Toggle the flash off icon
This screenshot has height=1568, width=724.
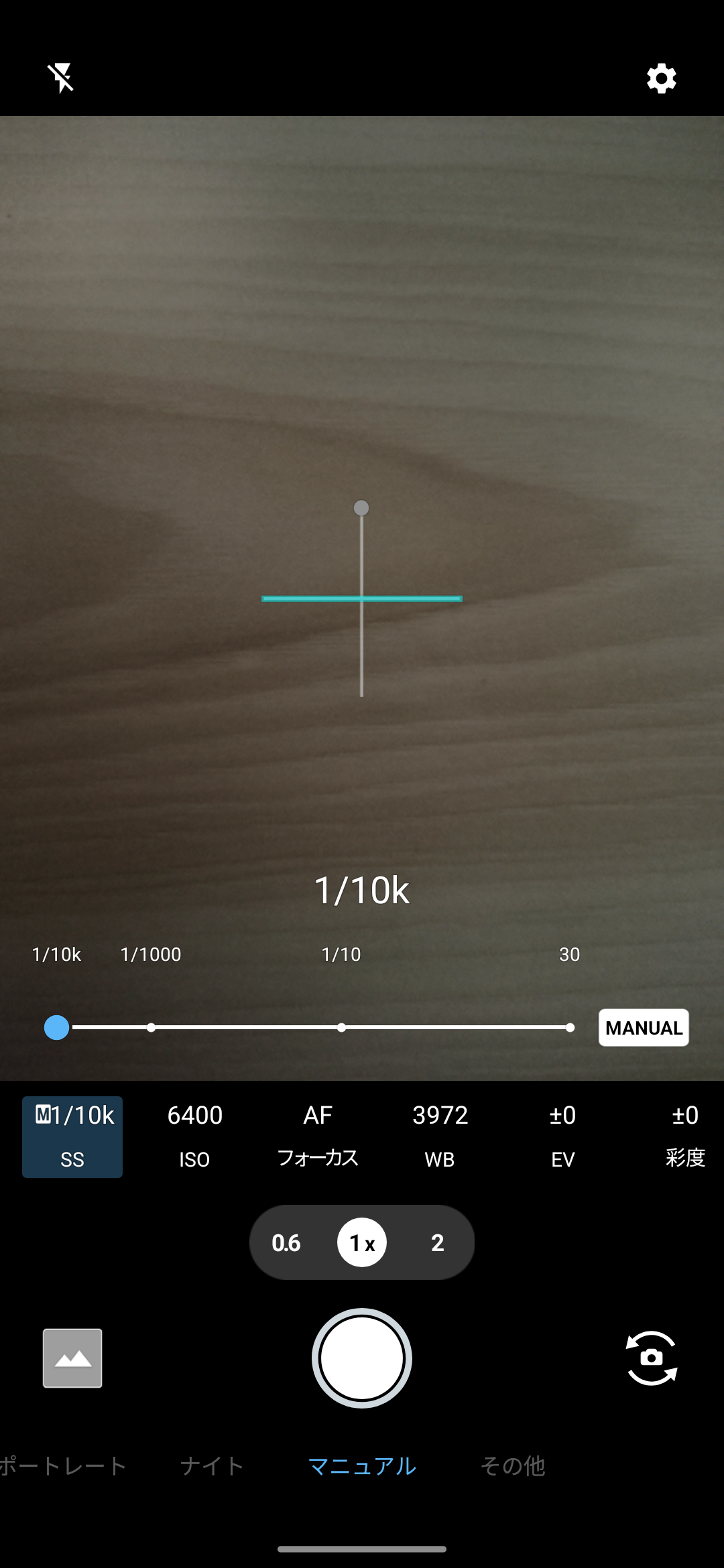click(61, 78)
